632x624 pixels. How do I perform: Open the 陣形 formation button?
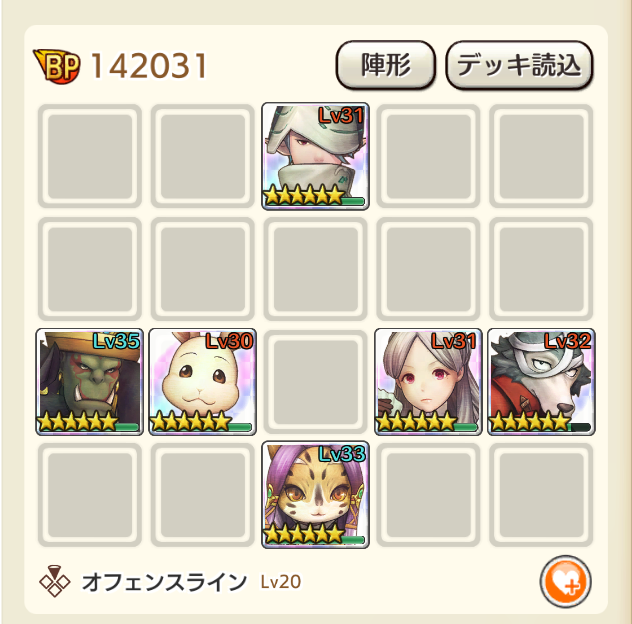click(384, 65)
